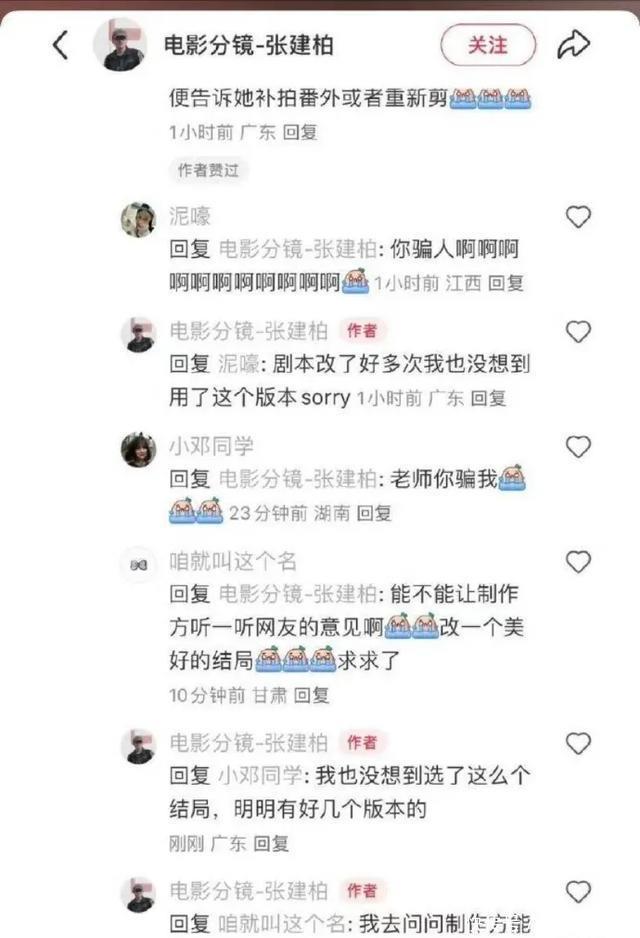Reply to author's sorry comment
The height and width of the screenshot is (938, 640).
coord(489,398)
